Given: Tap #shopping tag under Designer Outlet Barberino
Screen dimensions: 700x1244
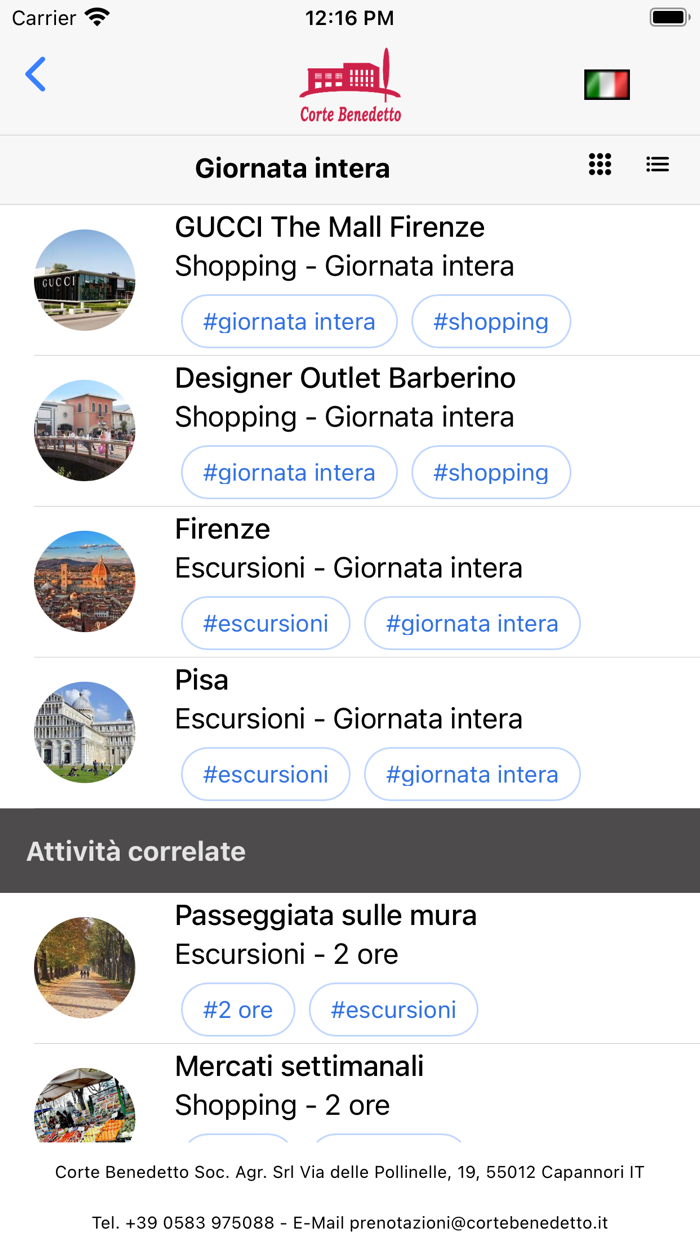Looking at the screenshot, I should point(491,473).
